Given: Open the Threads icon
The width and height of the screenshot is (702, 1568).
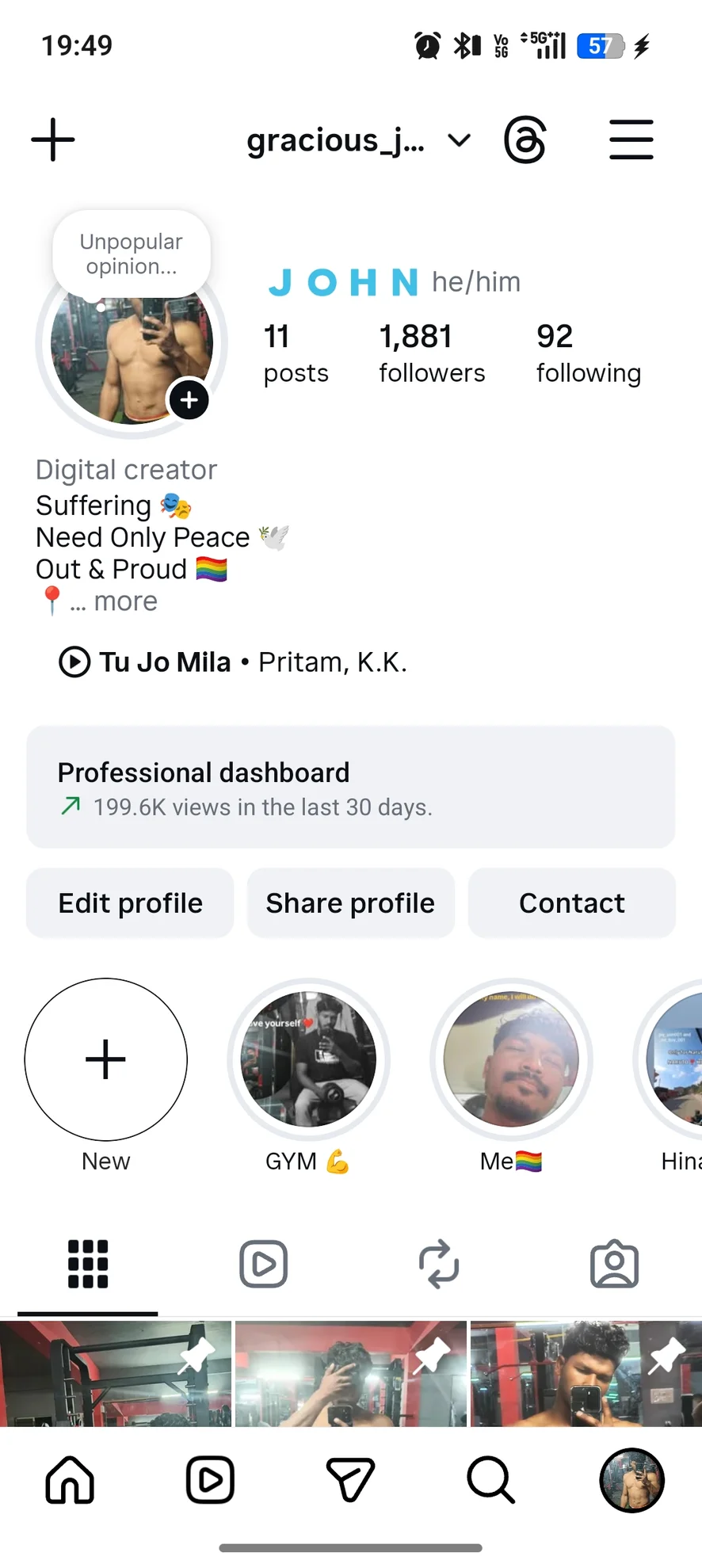Looking at the screenshot, I should point(525,141).
